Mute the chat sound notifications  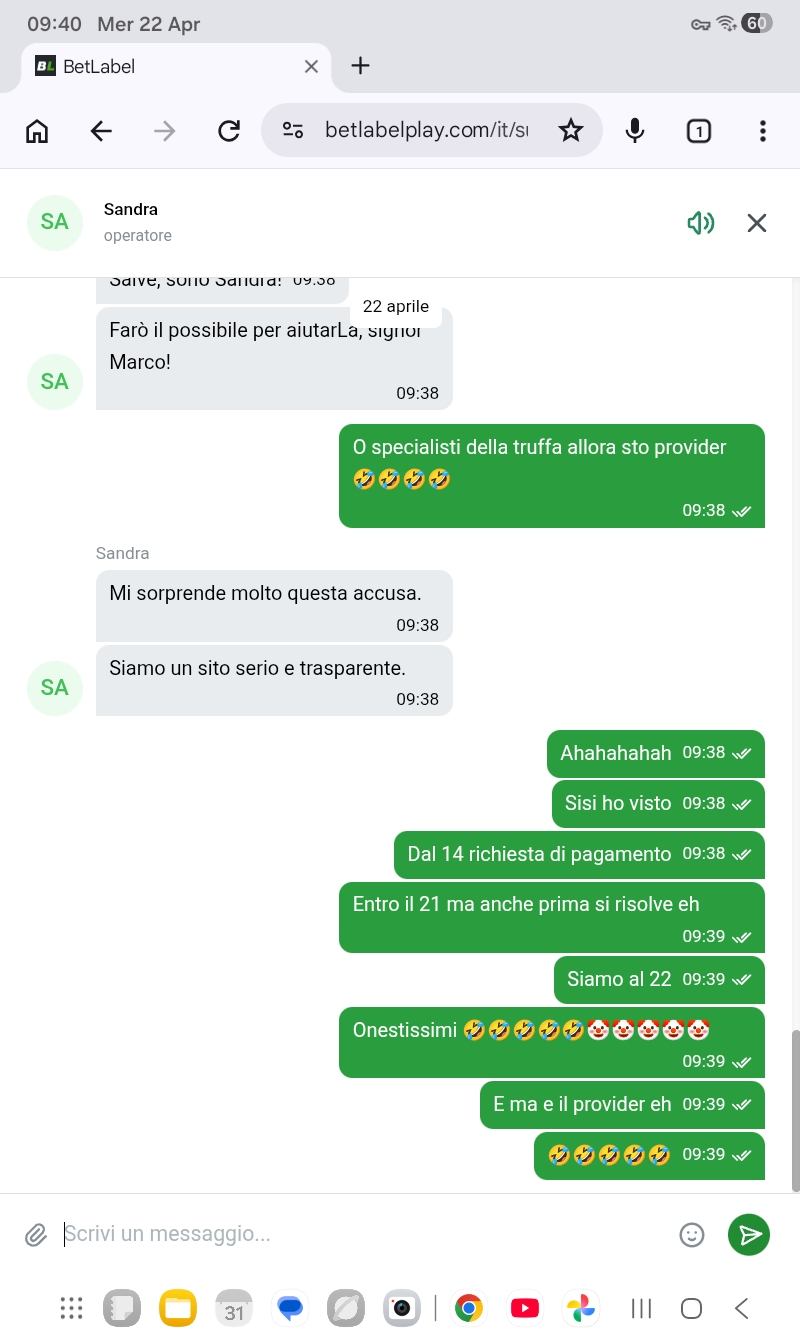point(701,223)
